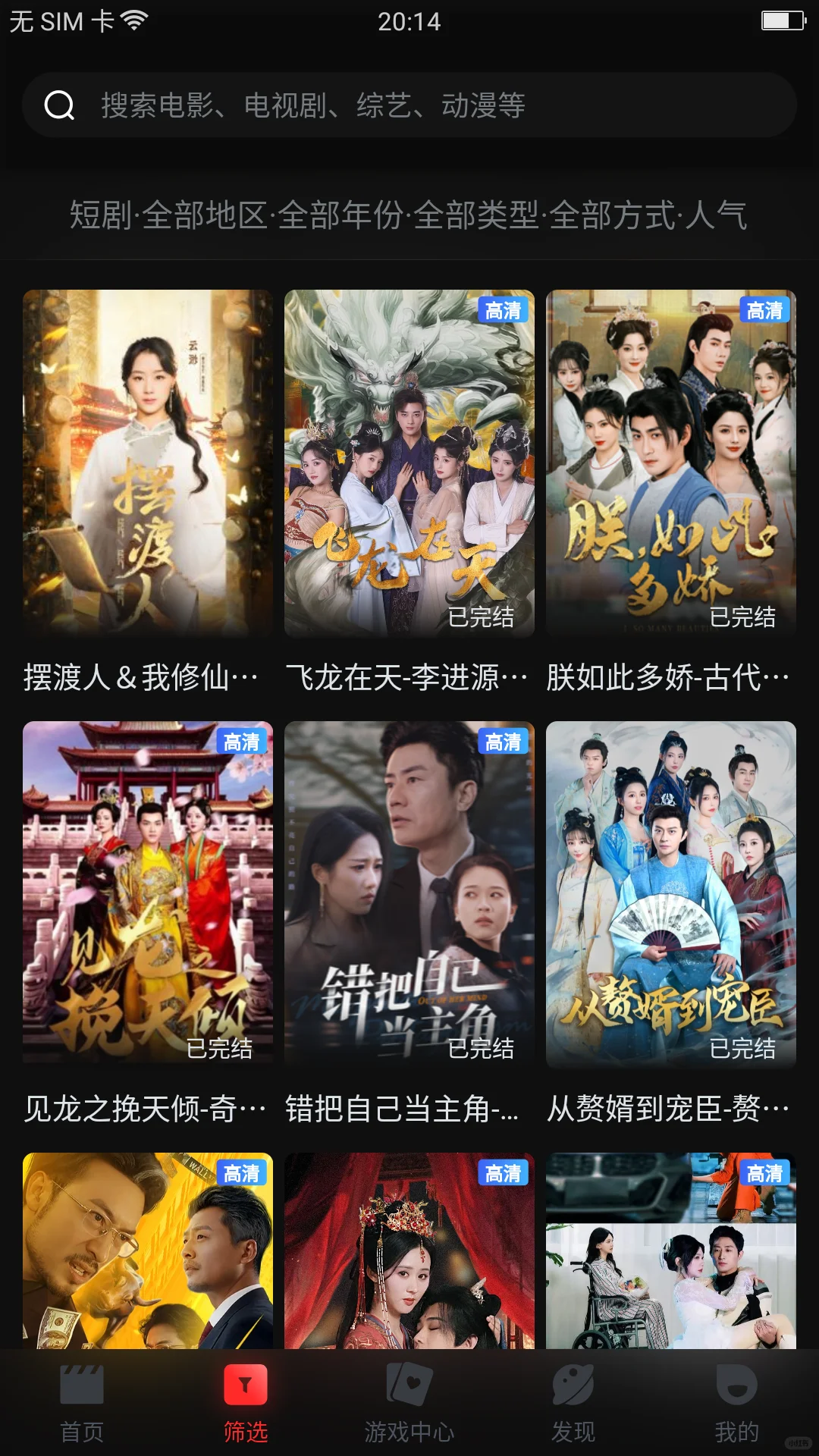819x1456 pixels.
Task: Open the drama 错把自己当主角
Action: tap(409, 893)
